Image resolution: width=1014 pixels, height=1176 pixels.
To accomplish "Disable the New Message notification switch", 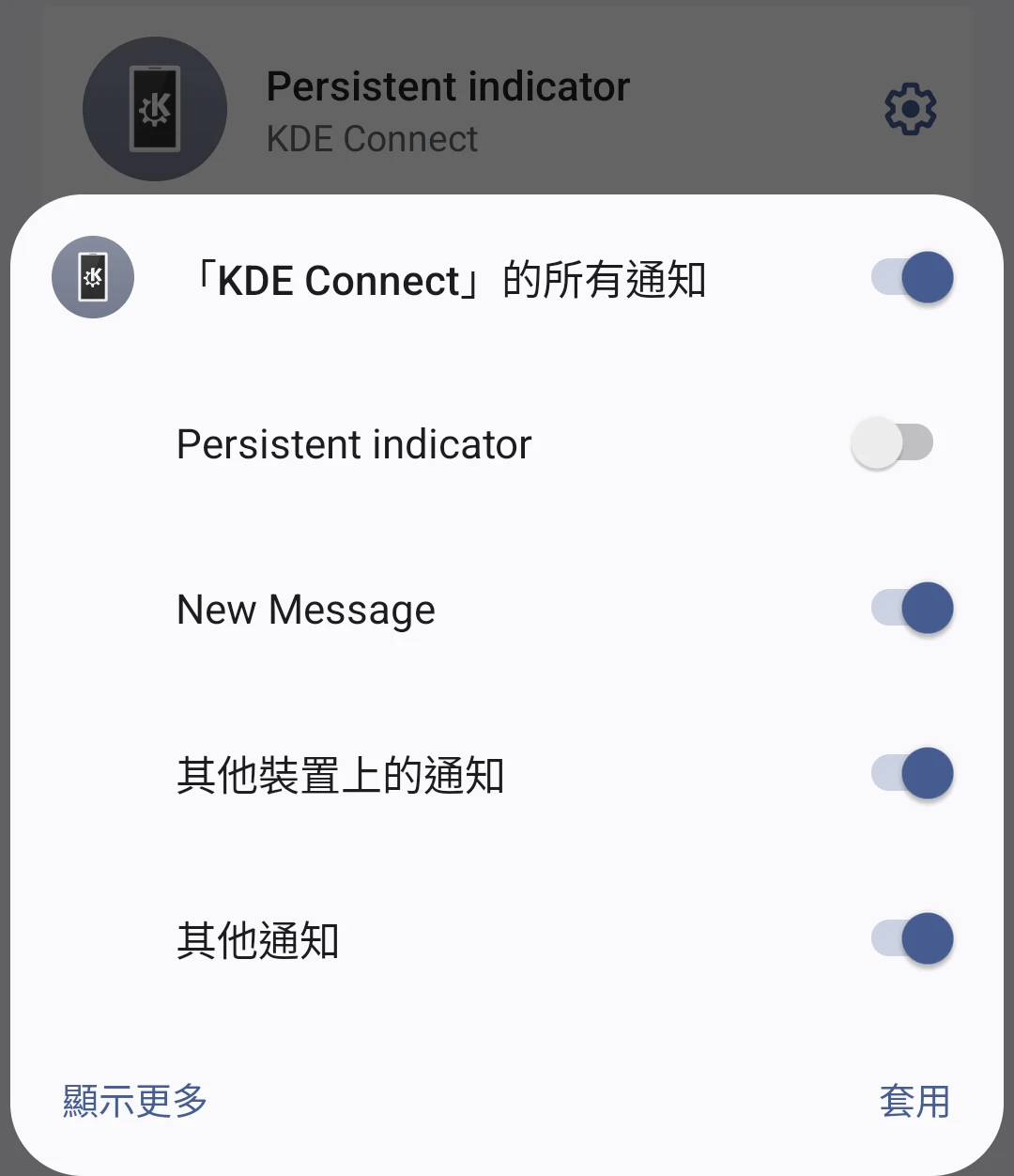I will click(x=912, y=609).
